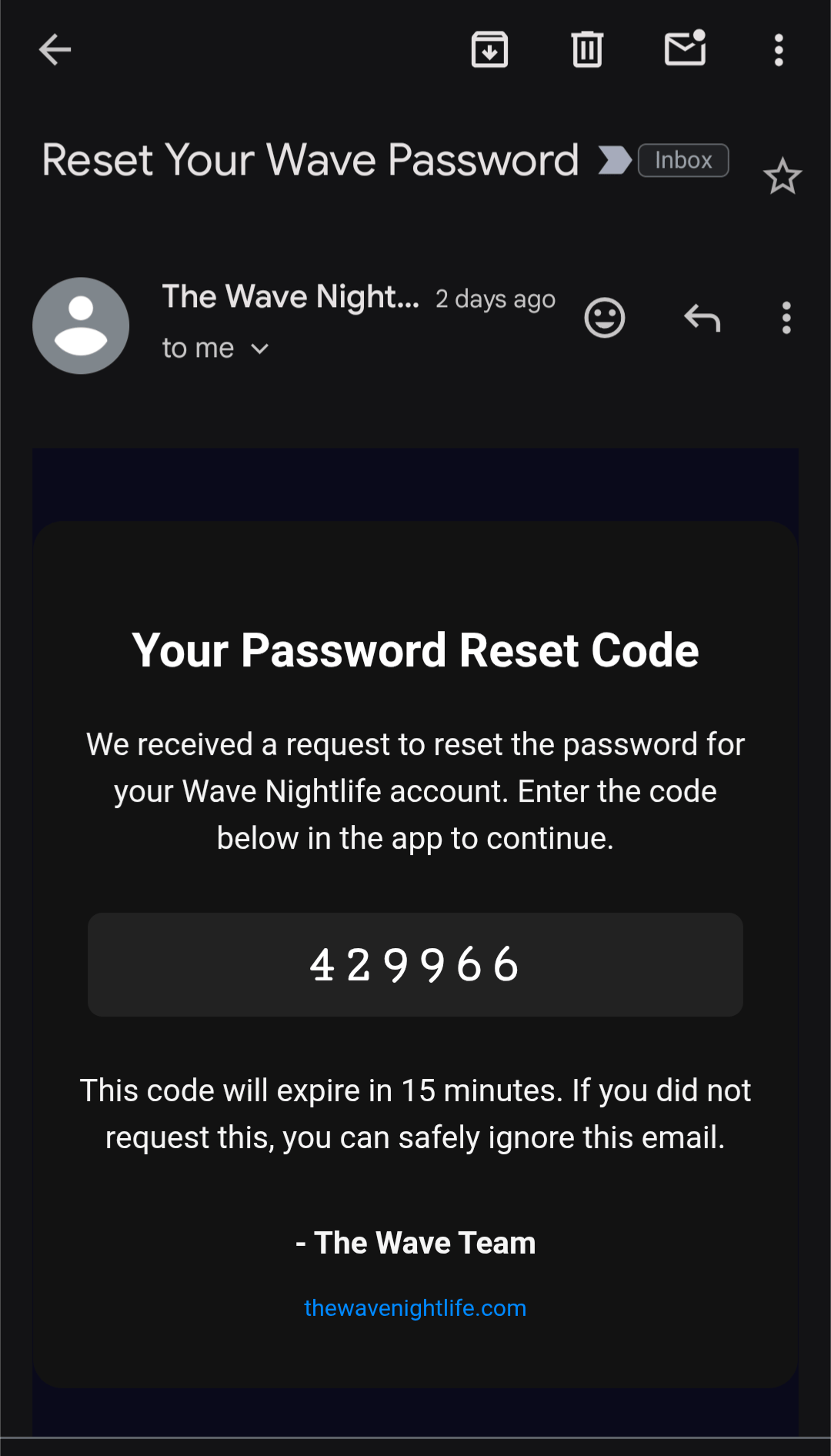Image resolution: width=831 pixels, height=1456 pixels.
Task: Tap the Inbox label chip
Action: point(683,161)
